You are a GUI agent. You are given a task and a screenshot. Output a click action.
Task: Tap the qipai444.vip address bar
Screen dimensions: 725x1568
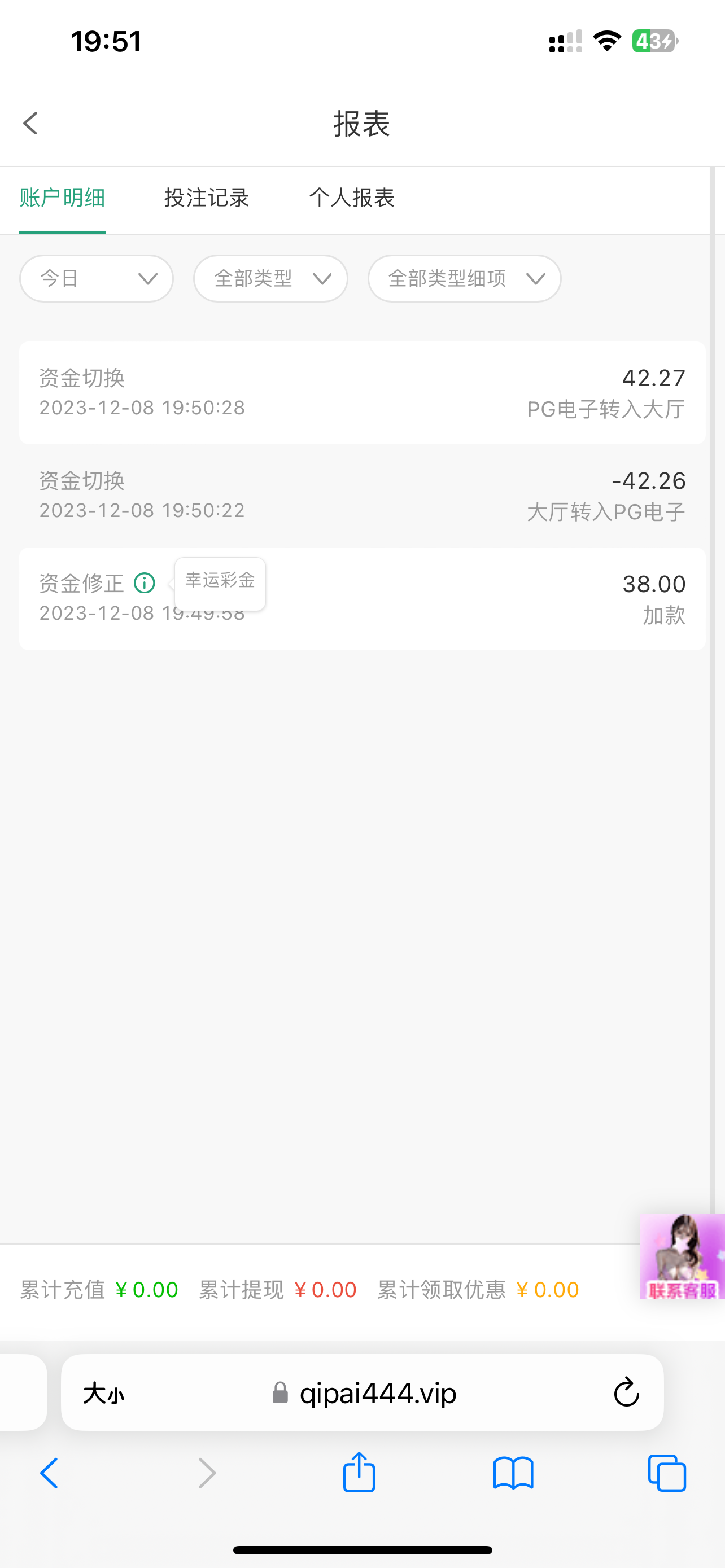click(x=377, y=1392)
